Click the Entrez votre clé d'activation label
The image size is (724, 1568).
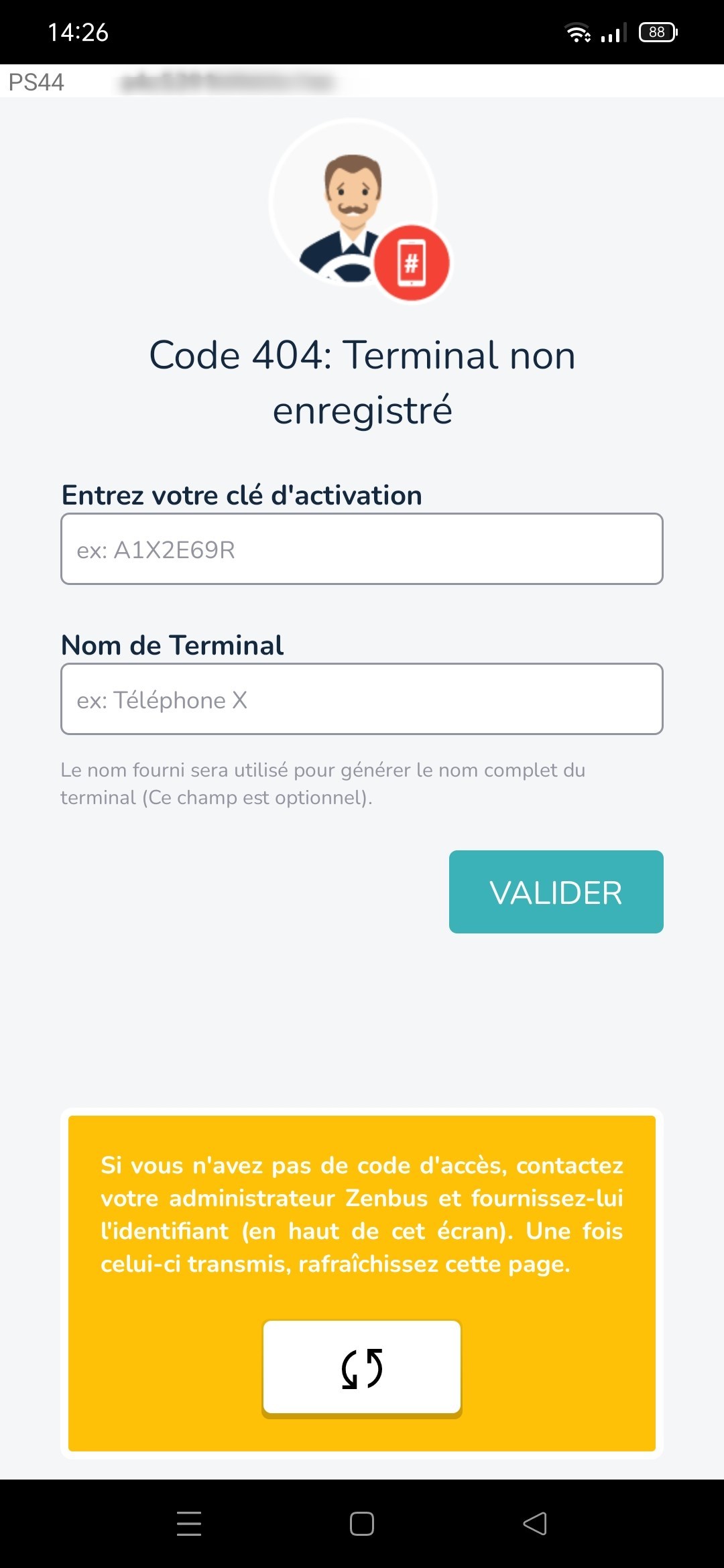241,495
